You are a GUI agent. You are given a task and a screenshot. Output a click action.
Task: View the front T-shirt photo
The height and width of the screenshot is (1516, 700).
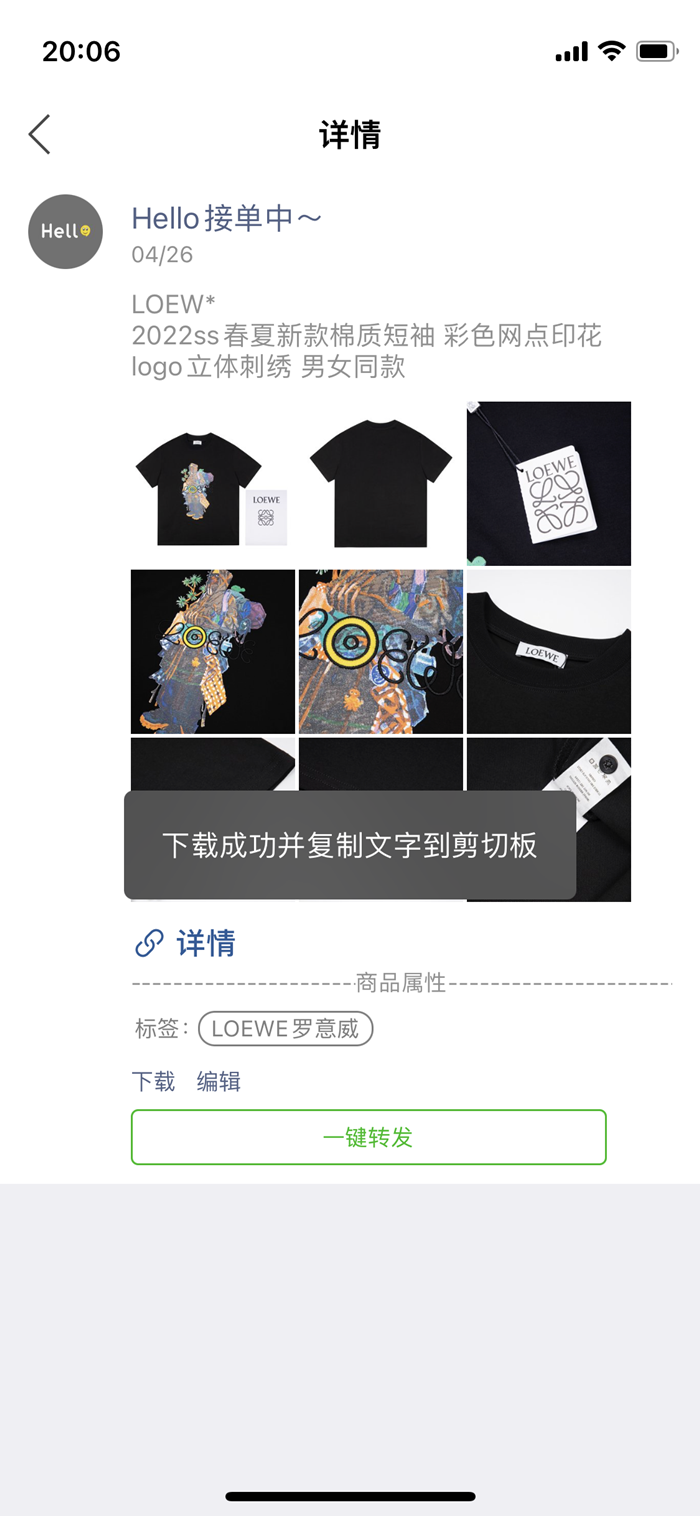pos(213,484)
